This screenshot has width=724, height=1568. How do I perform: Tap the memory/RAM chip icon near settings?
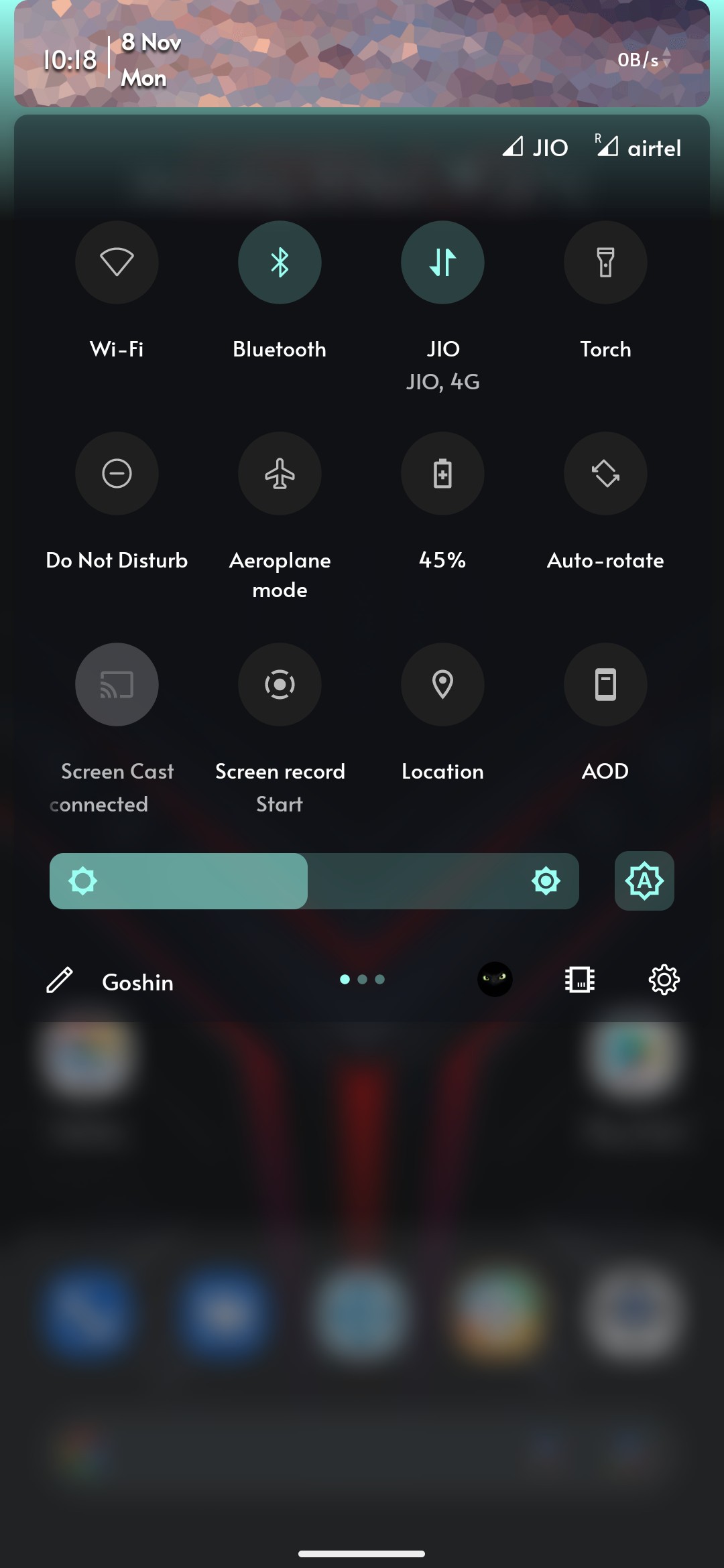[579, 980]
